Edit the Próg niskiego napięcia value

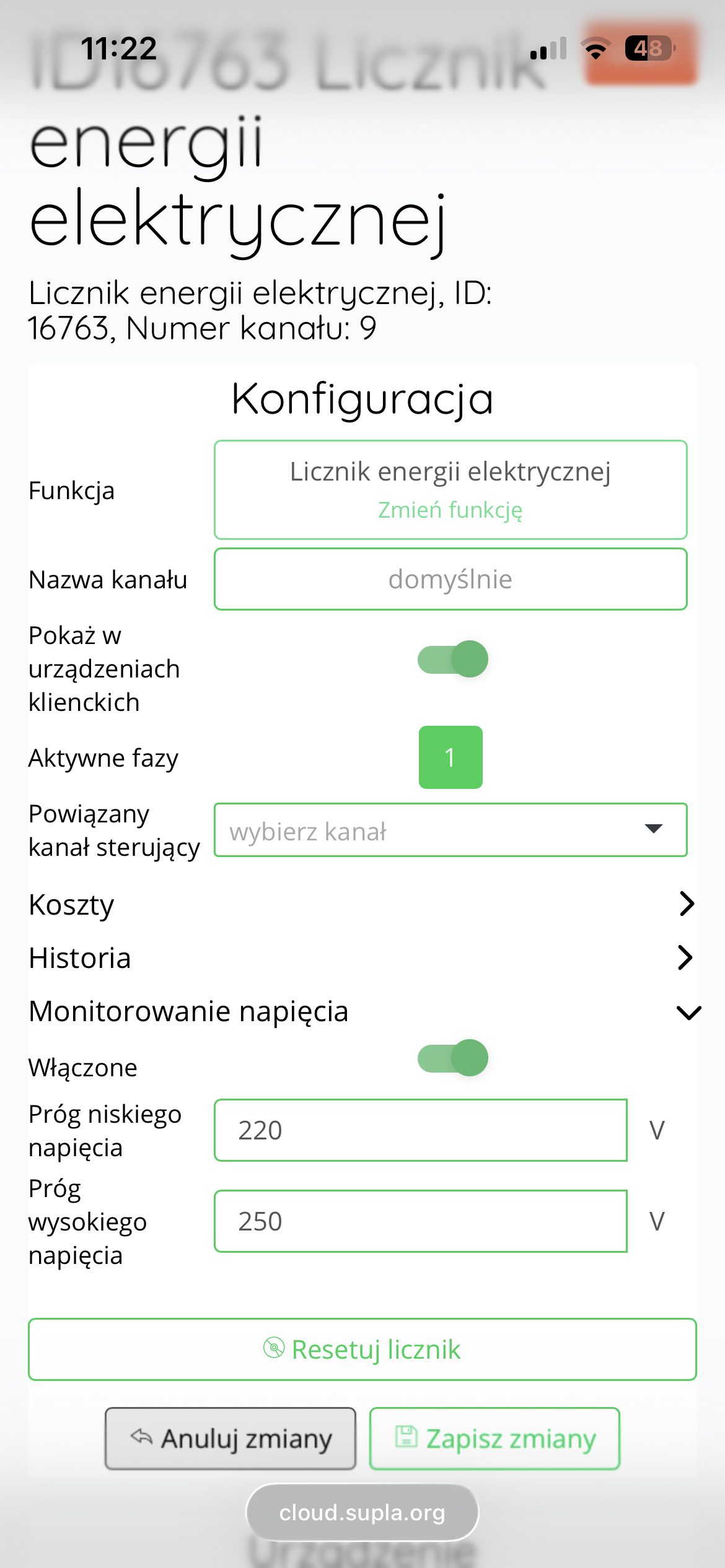pyautogui.click(x=421, y=1130)
